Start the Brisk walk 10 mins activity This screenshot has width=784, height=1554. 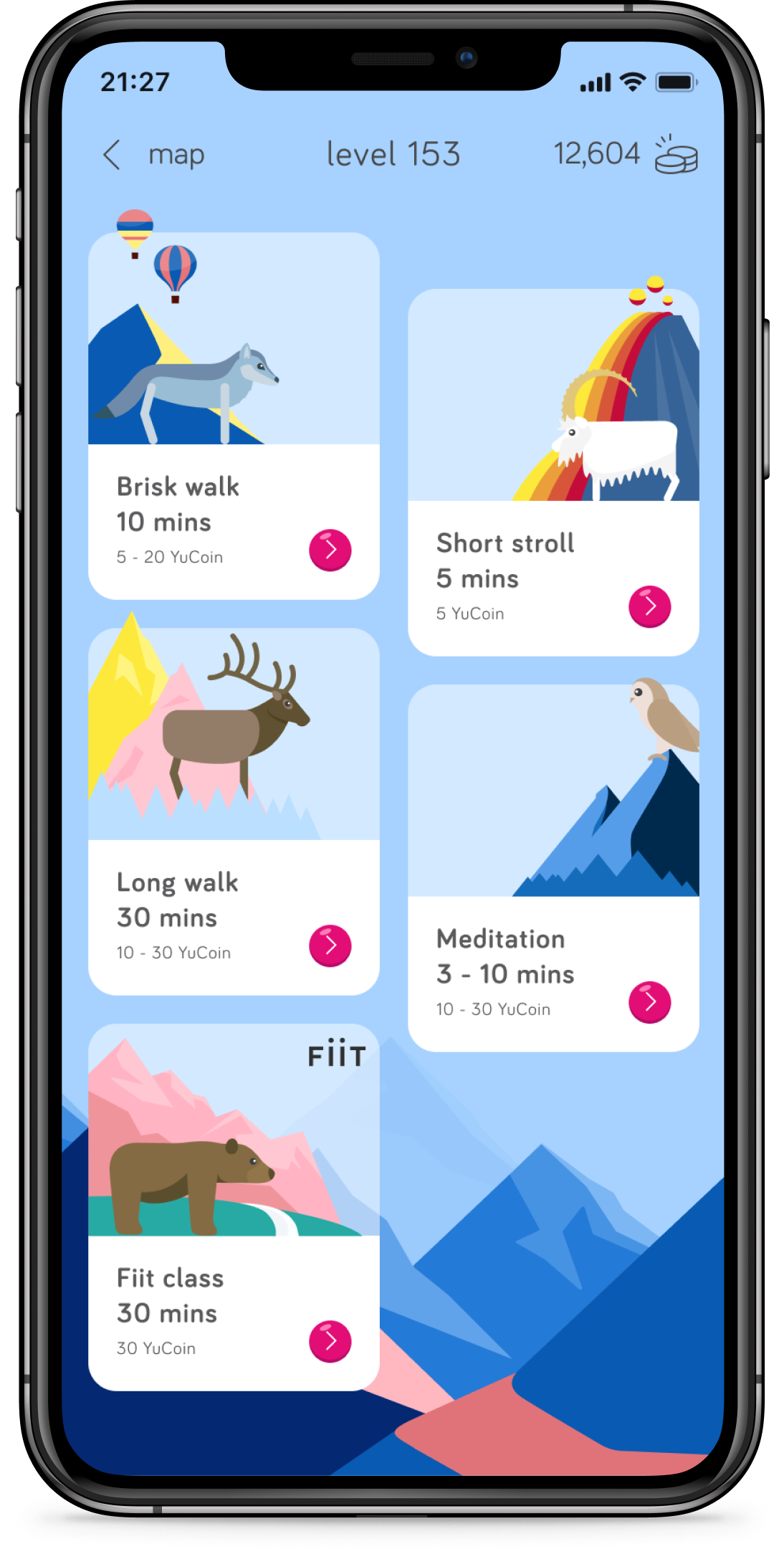(x=330, y=550)
